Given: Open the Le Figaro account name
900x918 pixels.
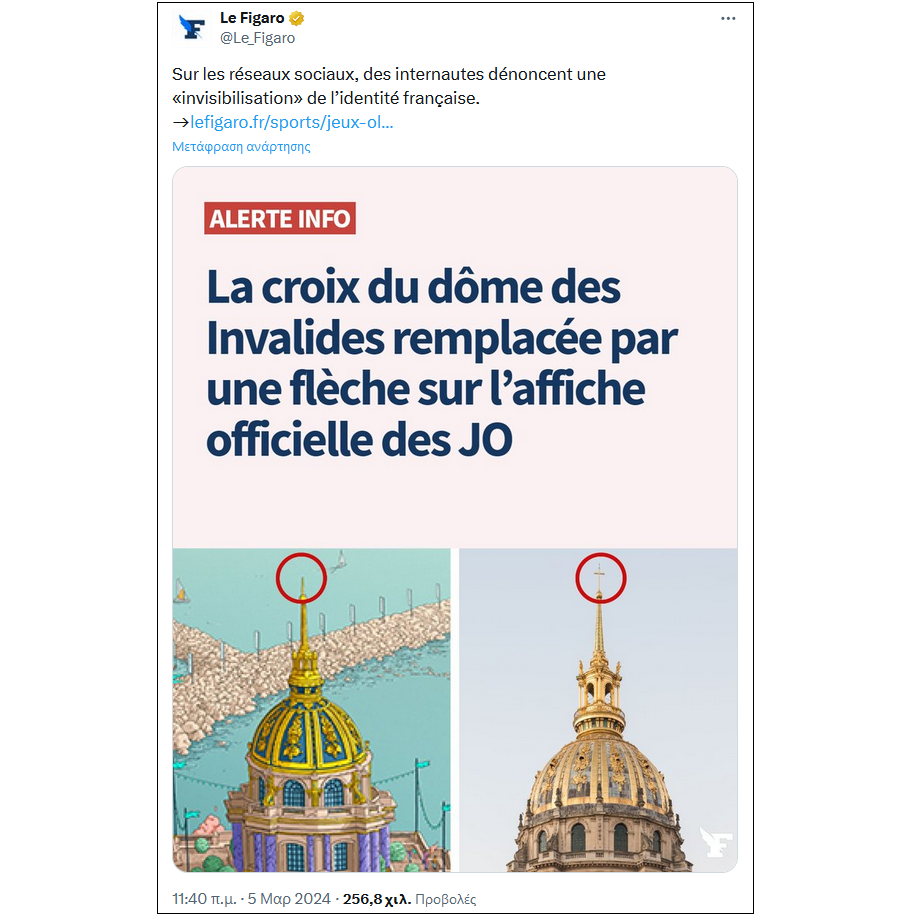Looking at the screenshot, I should [252, 19].
